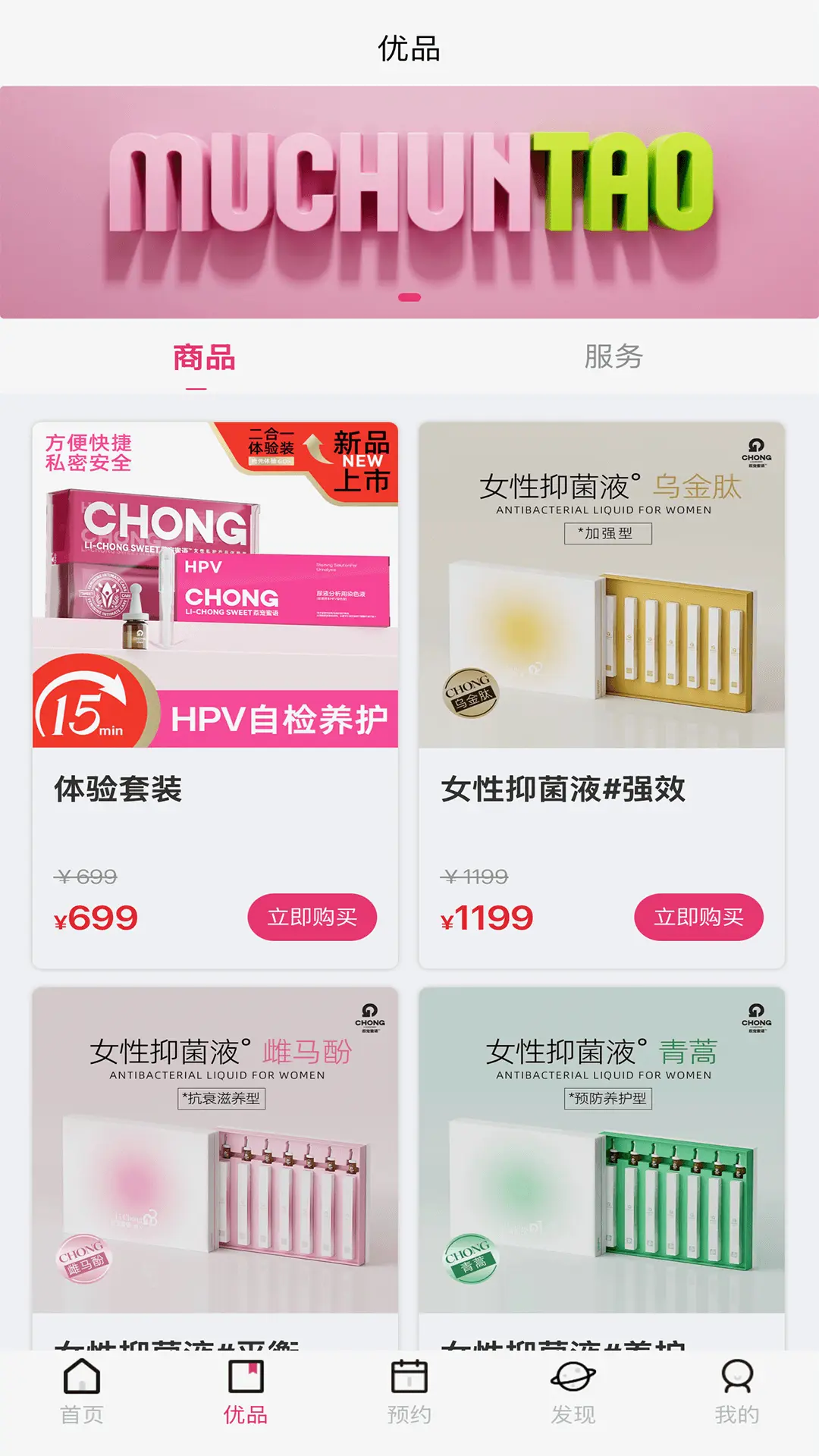Open the MUCHUNTAO promotional banner
Screen dimensions: 819x1456
pos(409,202)
